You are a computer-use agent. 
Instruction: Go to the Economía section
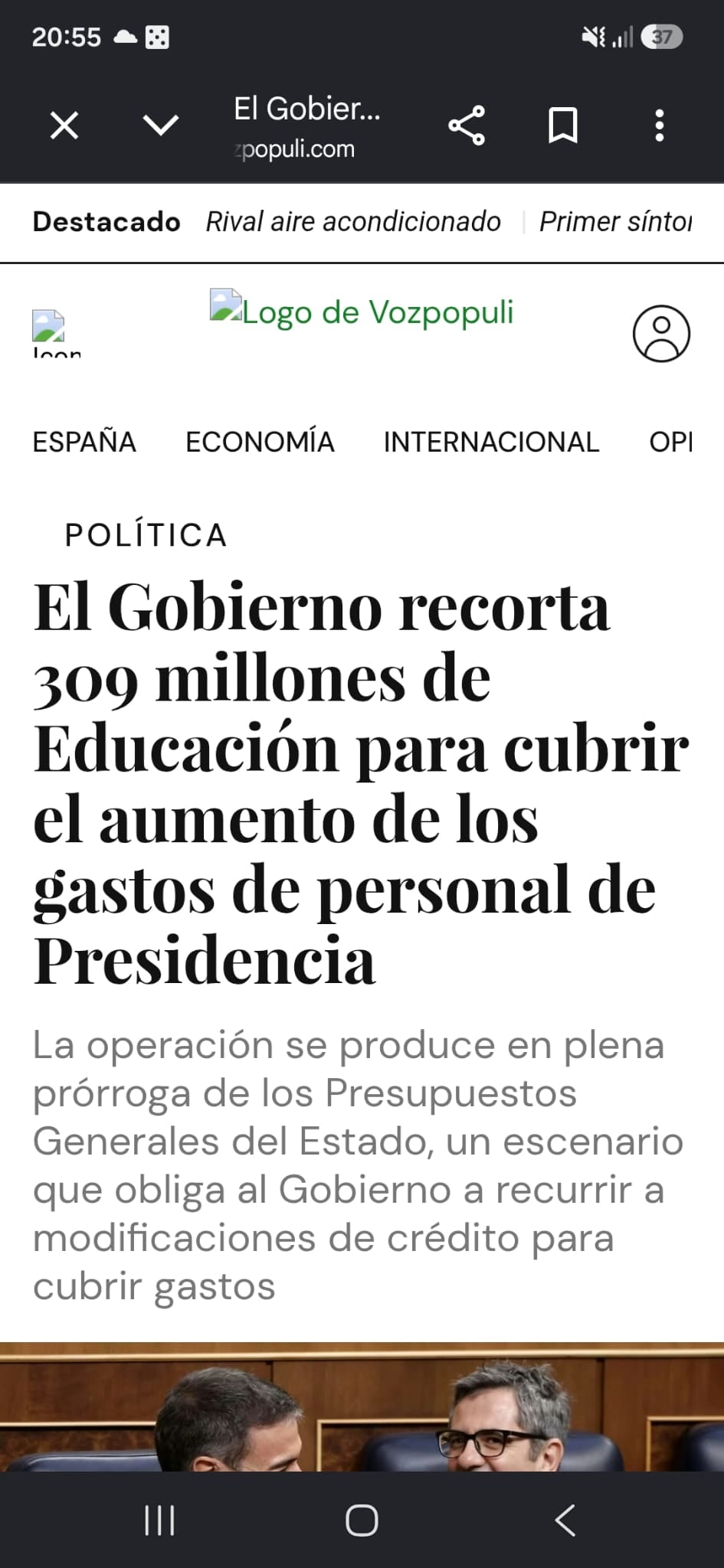click(260, 443)
